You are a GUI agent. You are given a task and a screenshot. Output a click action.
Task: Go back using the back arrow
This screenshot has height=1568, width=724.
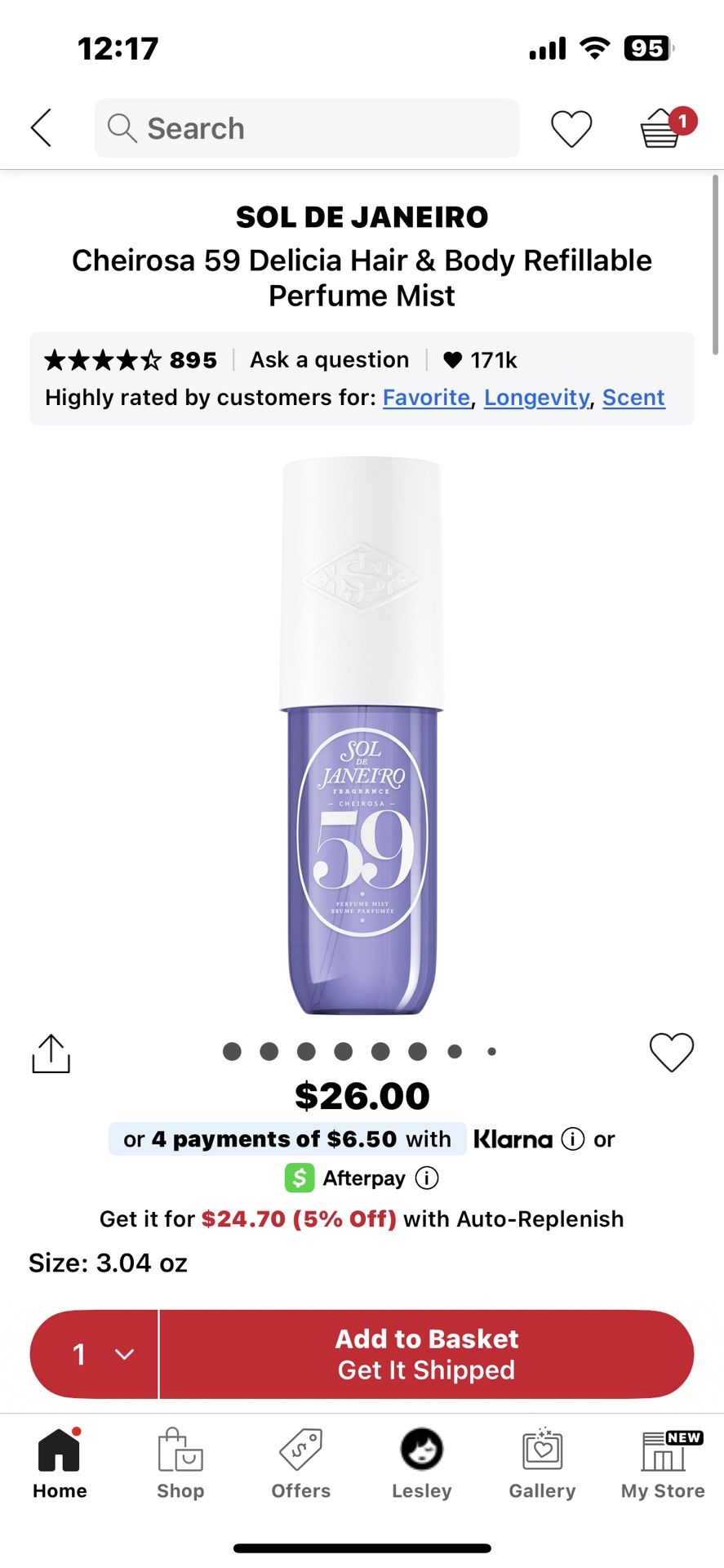[x=41, y=127]
